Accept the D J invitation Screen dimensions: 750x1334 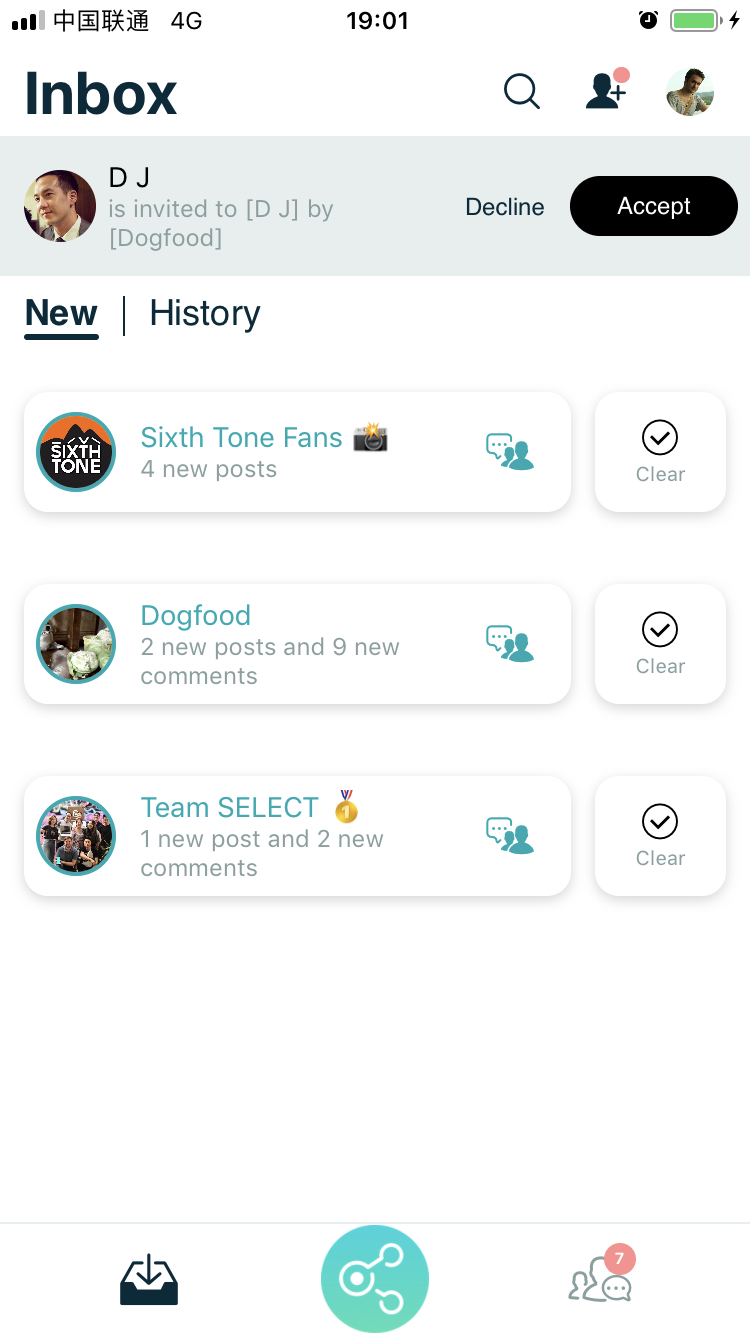coord(654,206)
